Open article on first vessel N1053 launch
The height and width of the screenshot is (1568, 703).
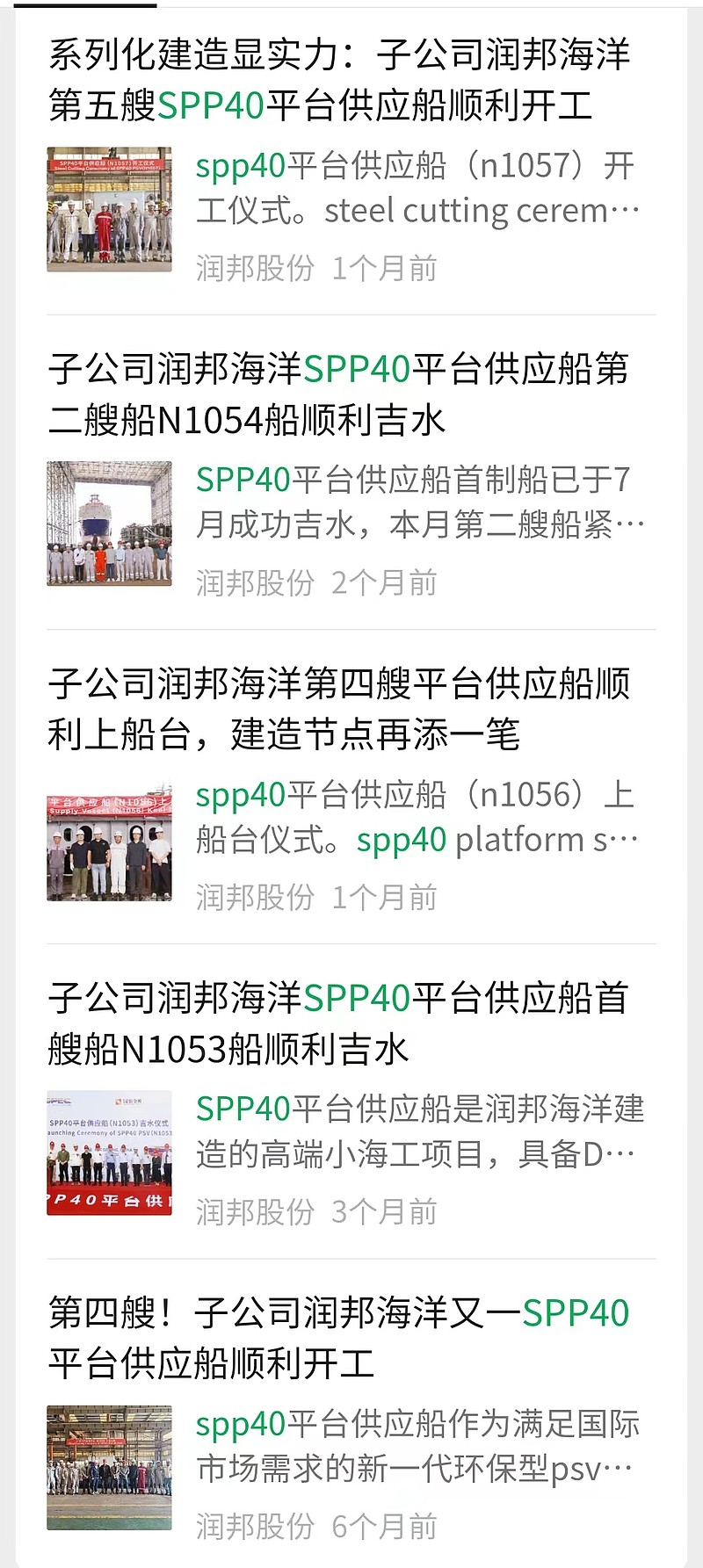tap(338, 1023)
